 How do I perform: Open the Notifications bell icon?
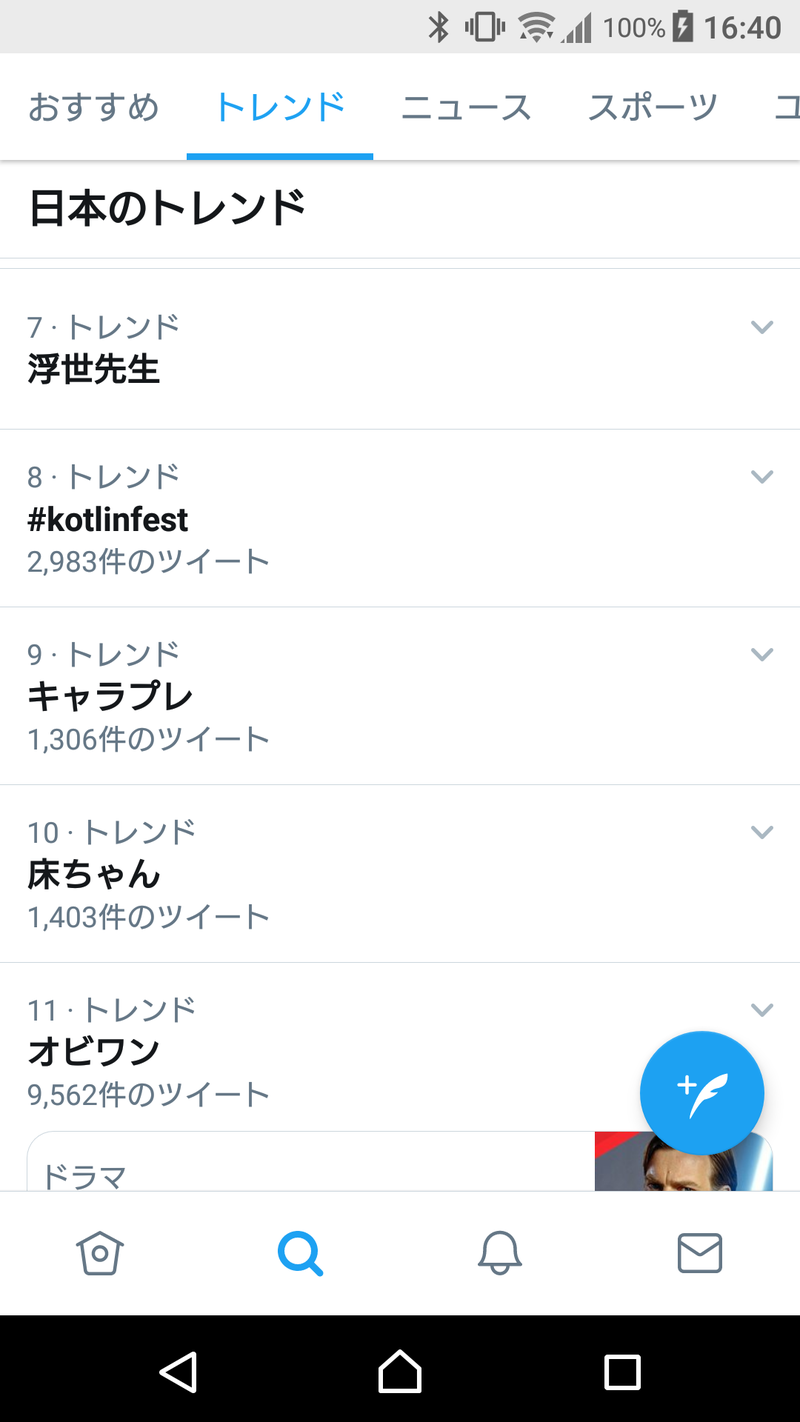tap(499, 1253)
